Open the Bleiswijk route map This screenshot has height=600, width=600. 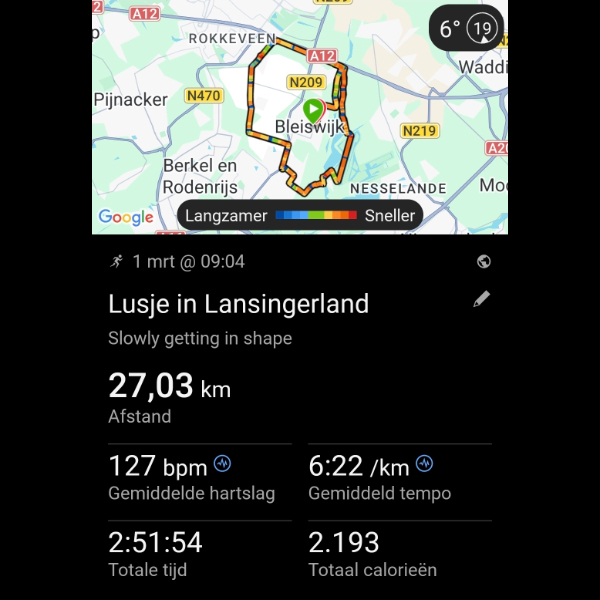[x=300, y=118]
